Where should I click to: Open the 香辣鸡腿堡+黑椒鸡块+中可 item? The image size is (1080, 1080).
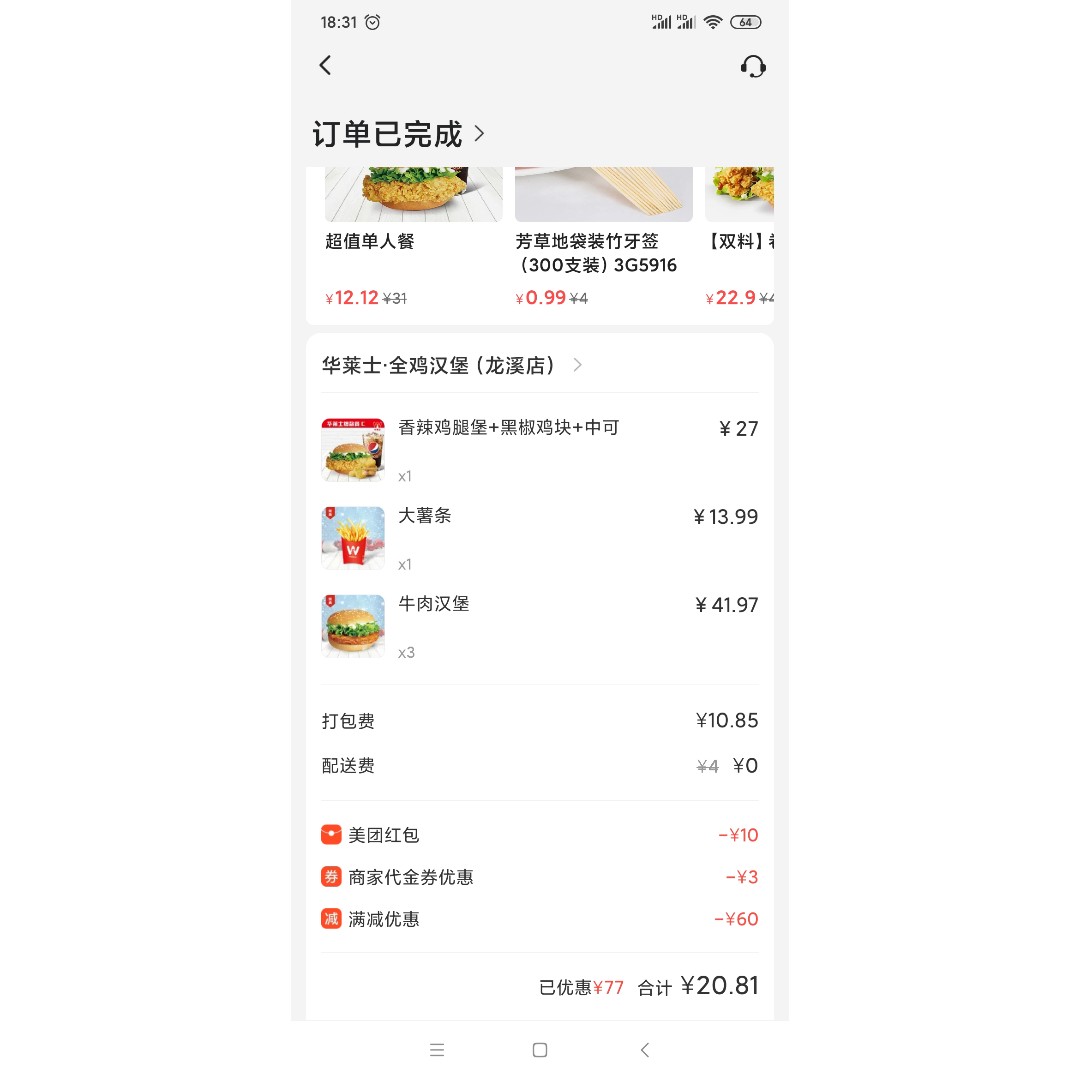pos(508,428)
